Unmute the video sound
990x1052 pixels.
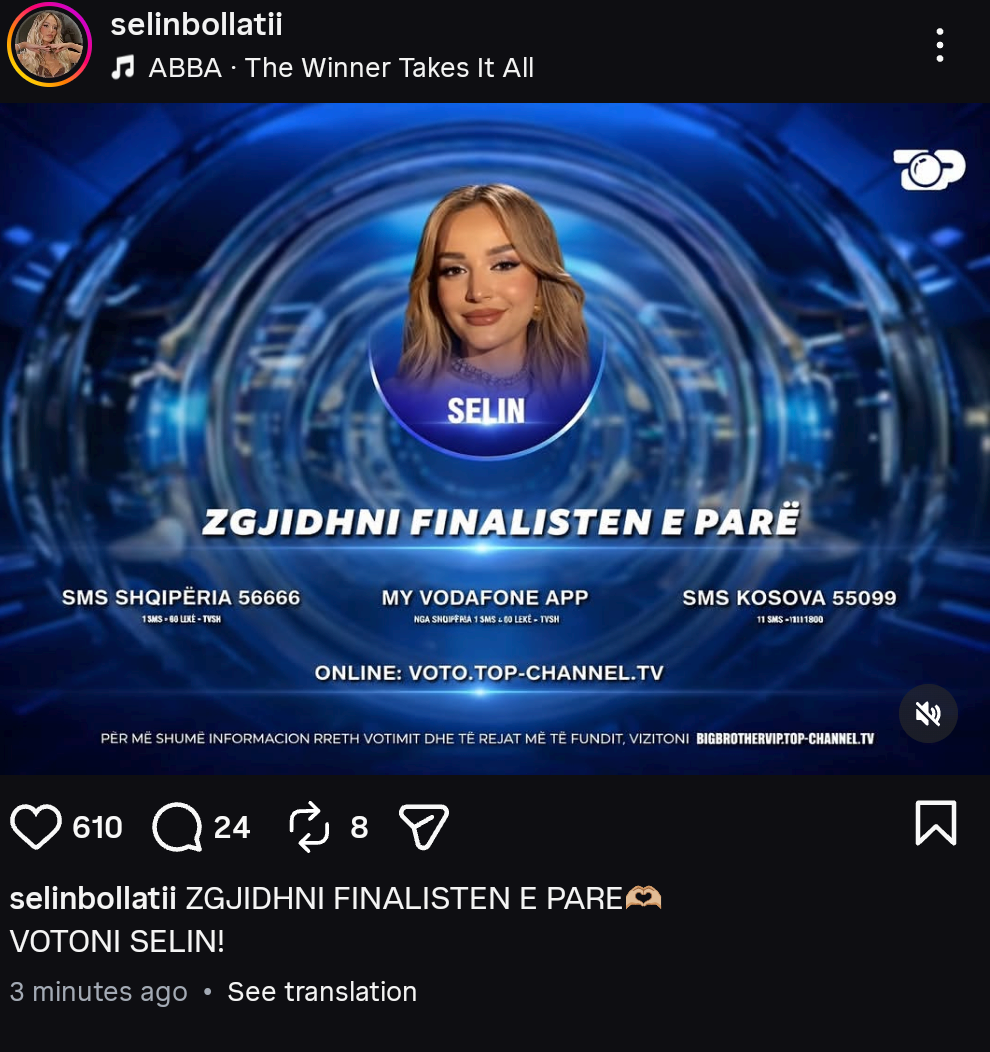[927, 713]
